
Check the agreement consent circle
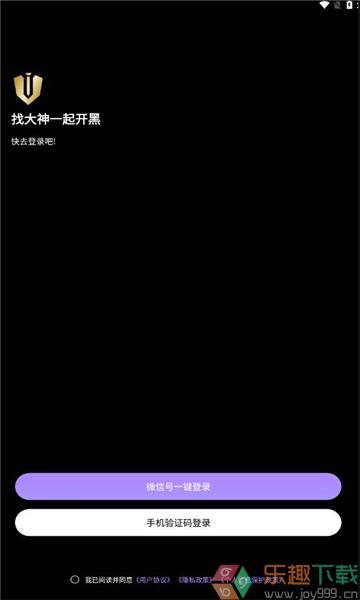pyautogui.click(x=75, y=579)
